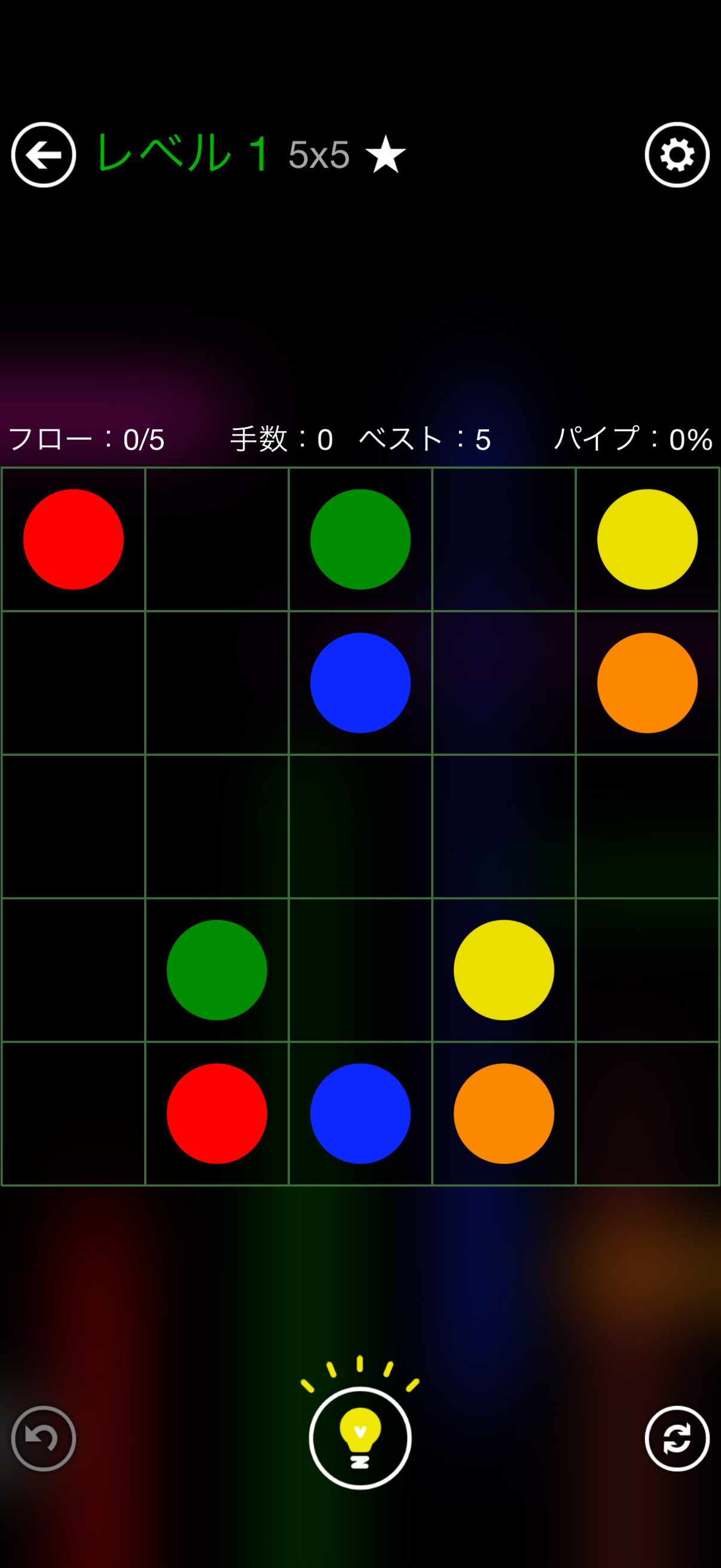Image resolution: width=721 pixels, height=1568 pixels.
Task: Tap the yellow dot in fourth row
Action: click(x=504, y=970)
